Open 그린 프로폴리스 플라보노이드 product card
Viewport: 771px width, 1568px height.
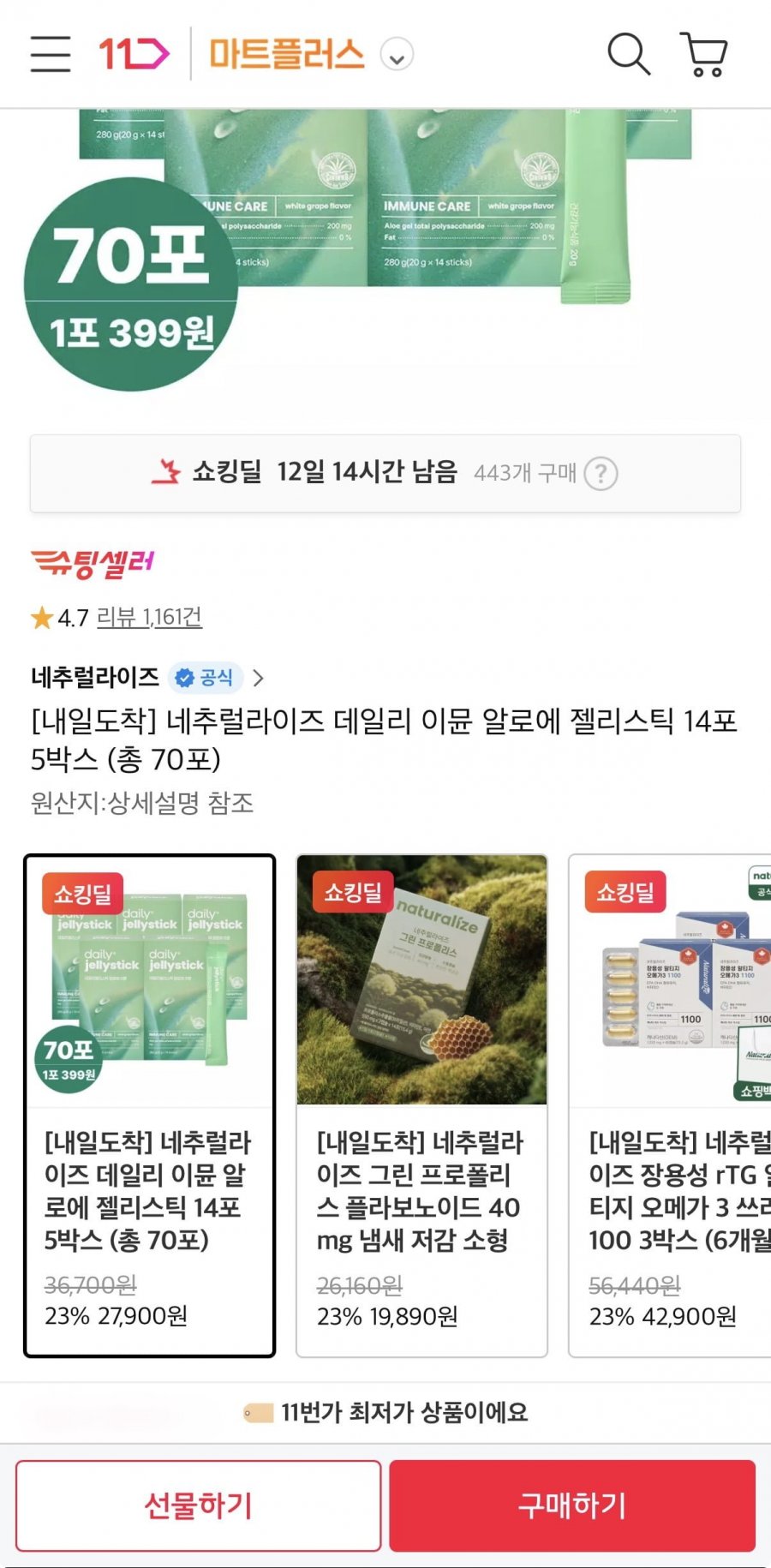point(421,1105)
